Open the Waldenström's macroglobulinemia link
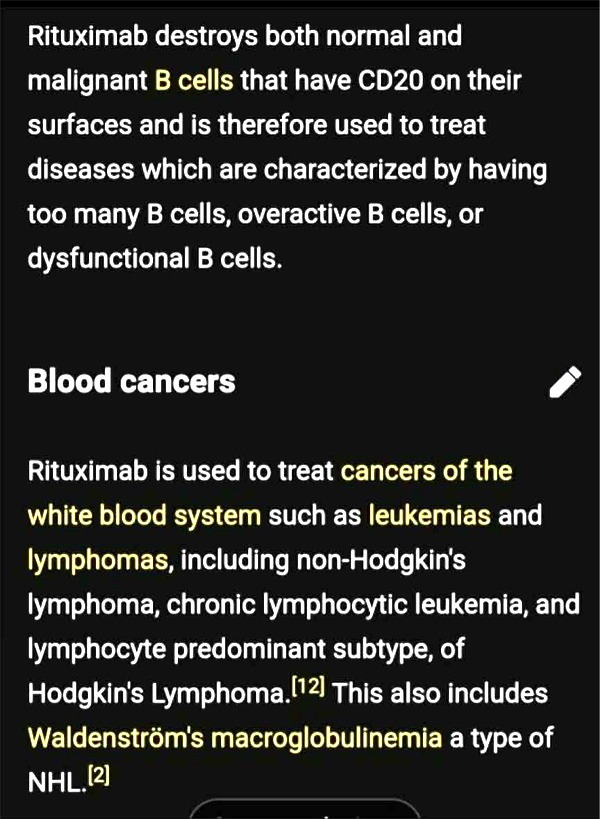 (234, 739)
